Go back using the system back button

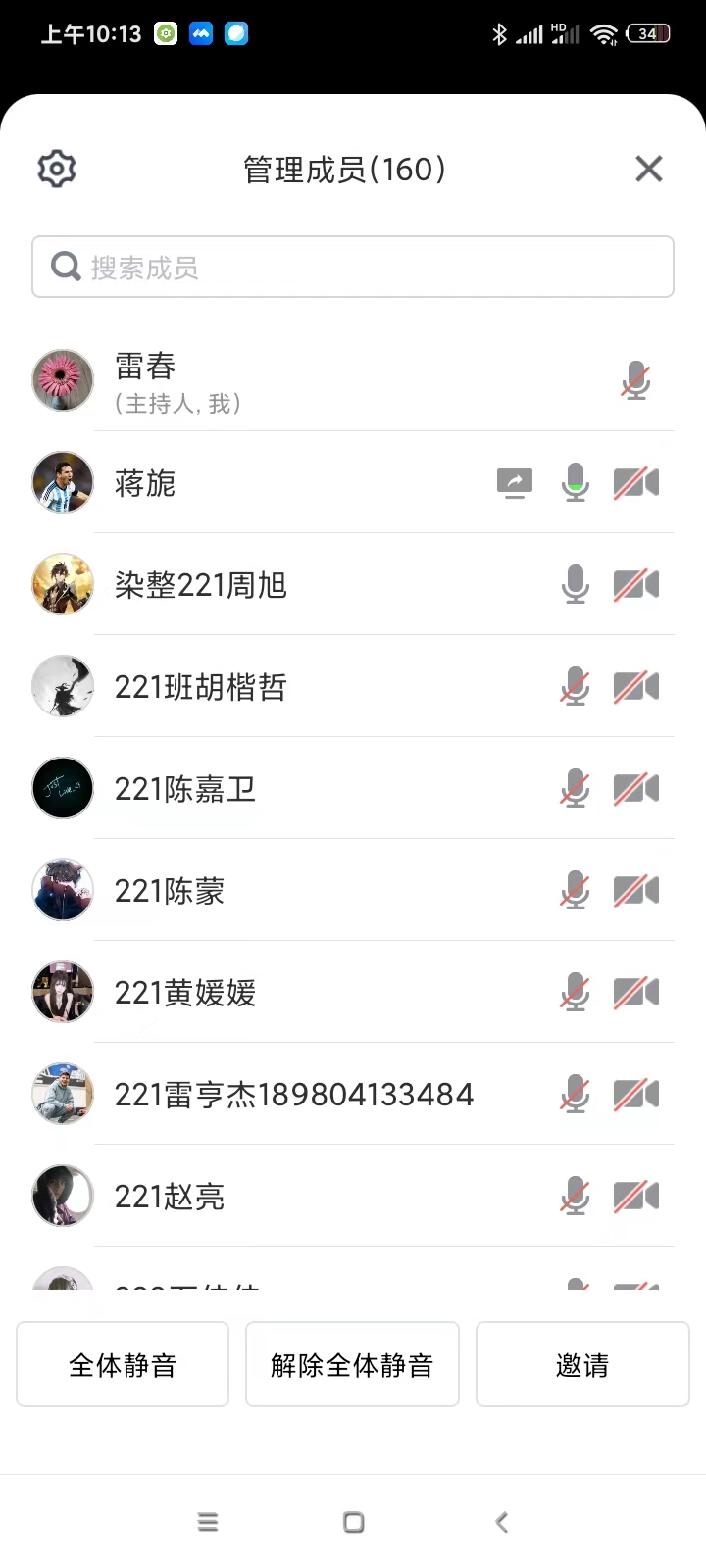coord(502,1522)
